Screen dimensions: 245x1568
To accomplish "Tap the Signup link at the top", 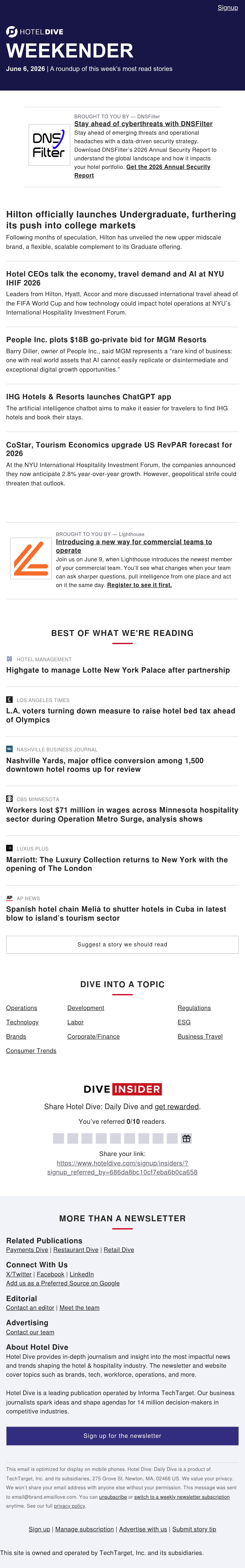I will pyautogui.click(x=227, y=8).
